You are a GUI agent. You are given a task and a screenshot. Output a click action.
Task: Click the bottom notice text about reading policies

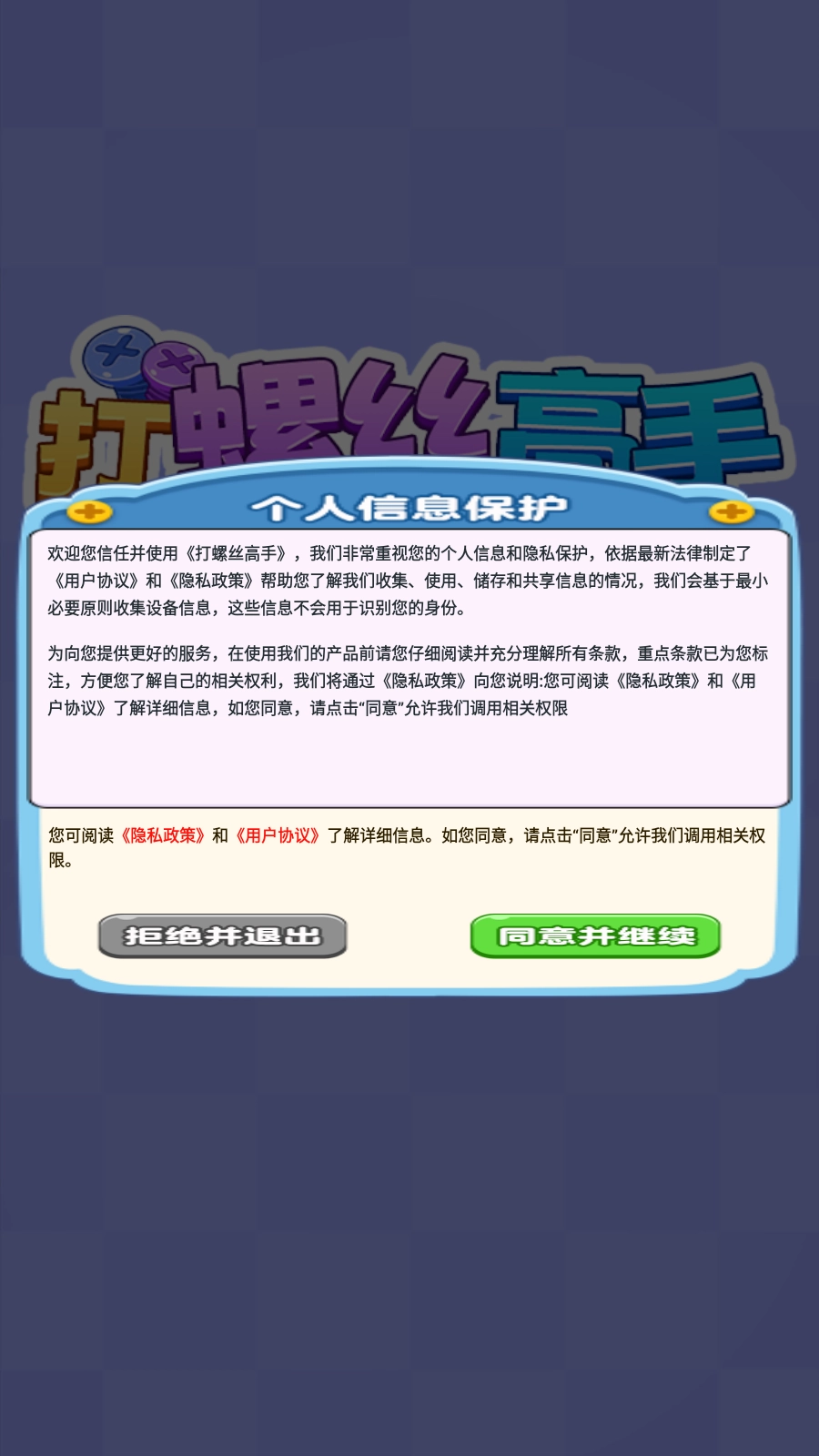(409, 846)
